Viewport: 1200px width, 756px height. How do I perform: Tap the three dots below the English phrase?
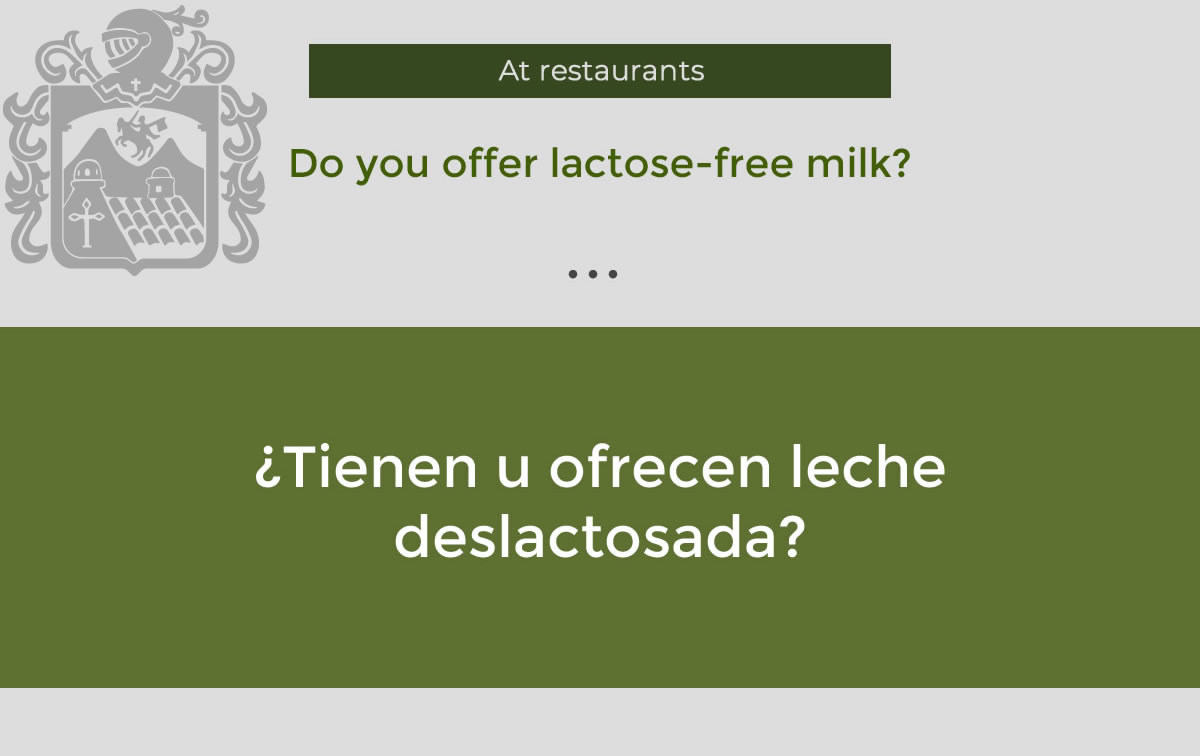[x=593, y=273]
